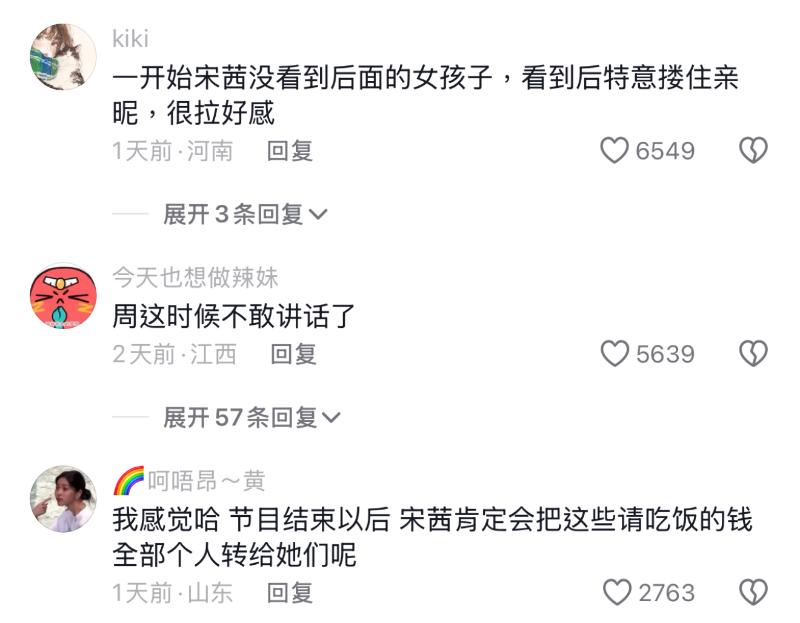Dislike 呵唔昂～黄's comment
The image size is (800, 623).
pyautogui.click(x=753, y=592)
